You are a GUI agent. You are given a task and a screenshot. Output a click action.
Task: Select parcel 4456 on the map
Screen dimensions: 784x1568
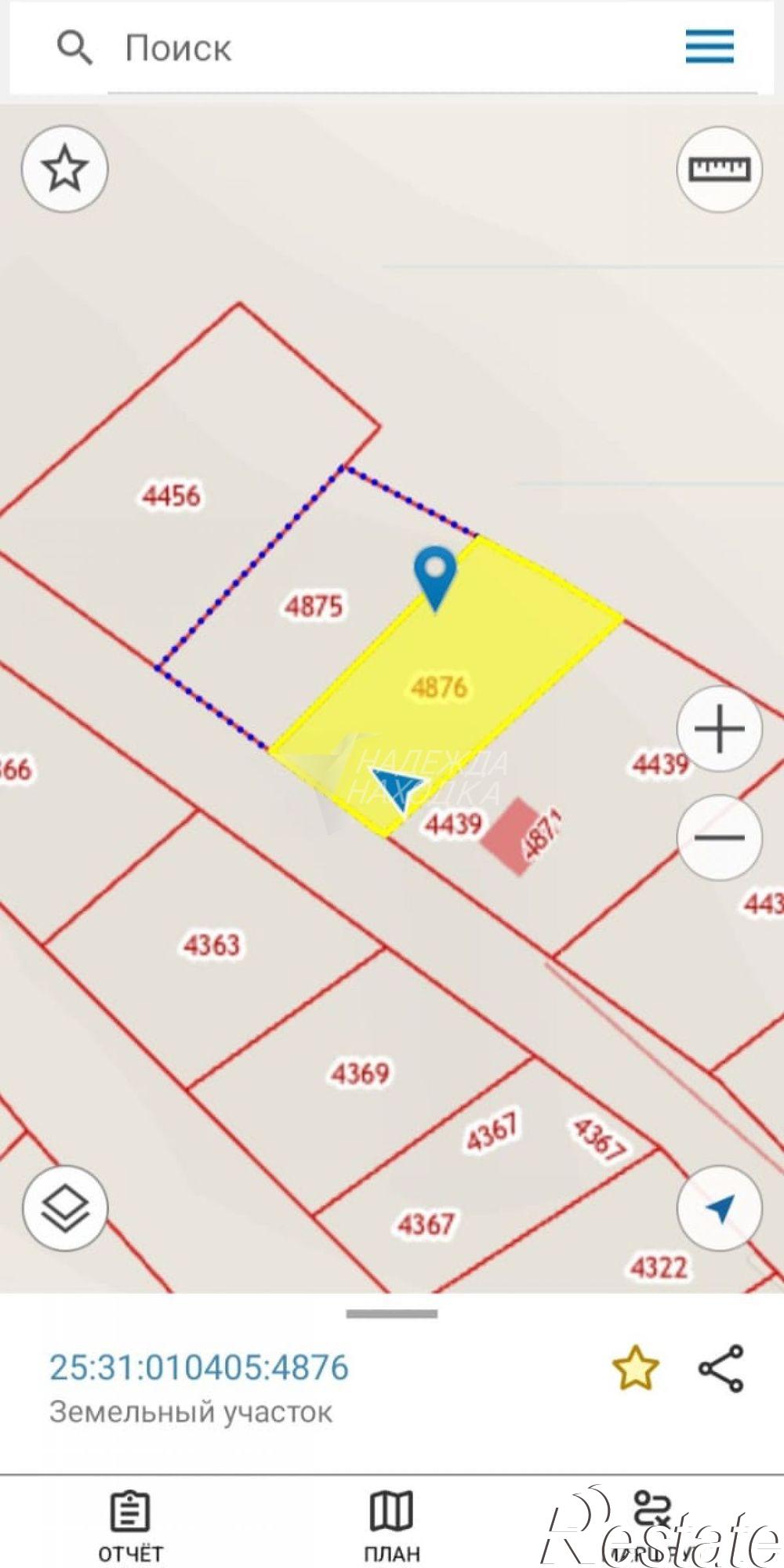(x=171, y=495)
